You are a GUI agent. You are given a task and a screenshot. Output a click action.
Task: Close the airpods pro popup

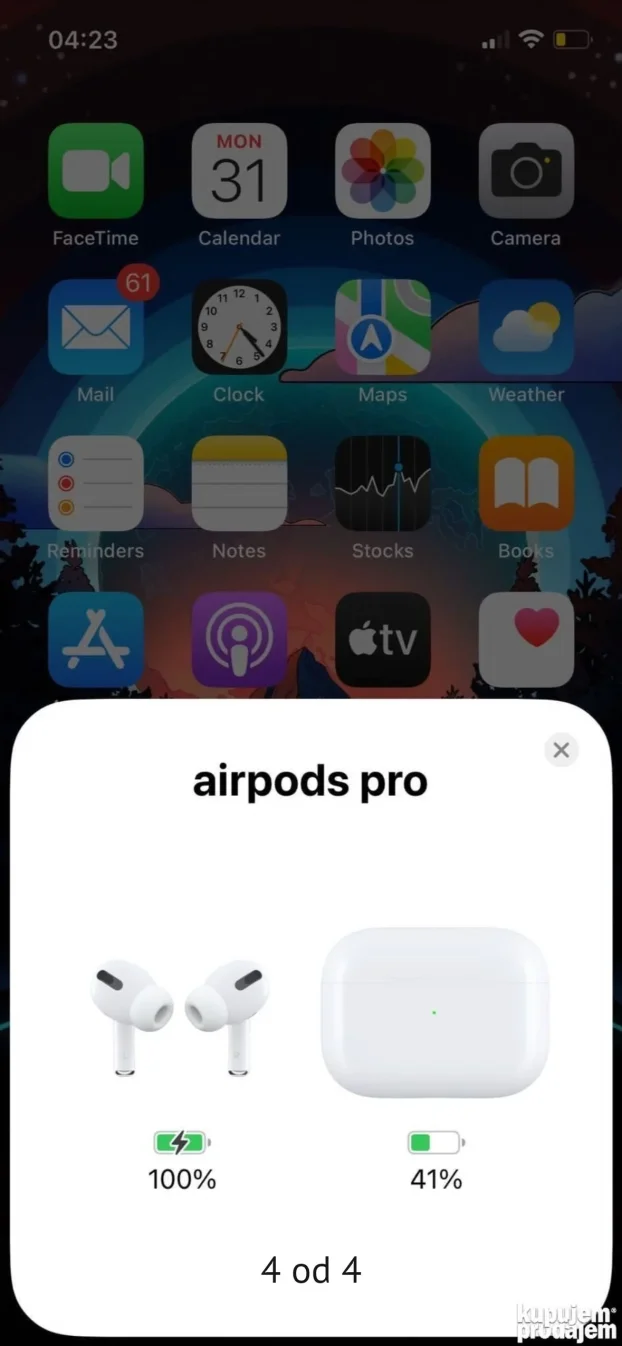click(561, 750)
